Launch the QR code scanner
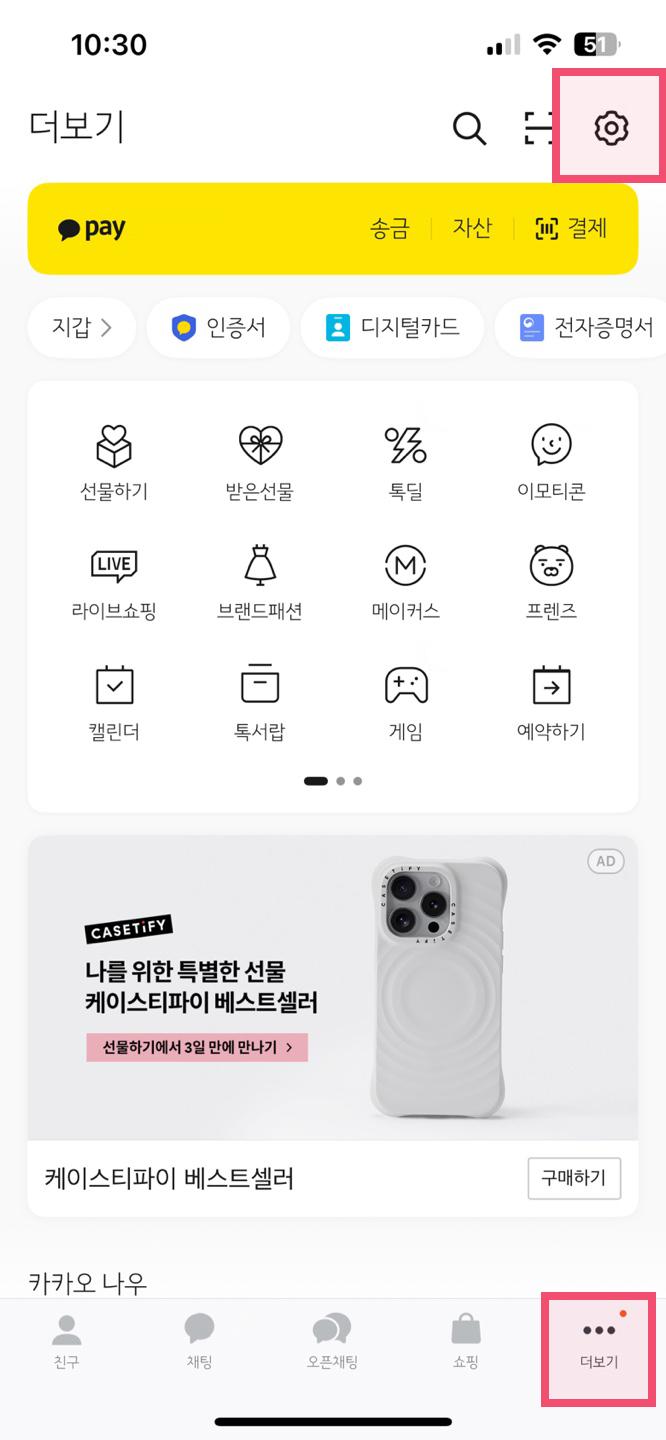Screen dimensions: 666x1440 (x=540, y=128)
